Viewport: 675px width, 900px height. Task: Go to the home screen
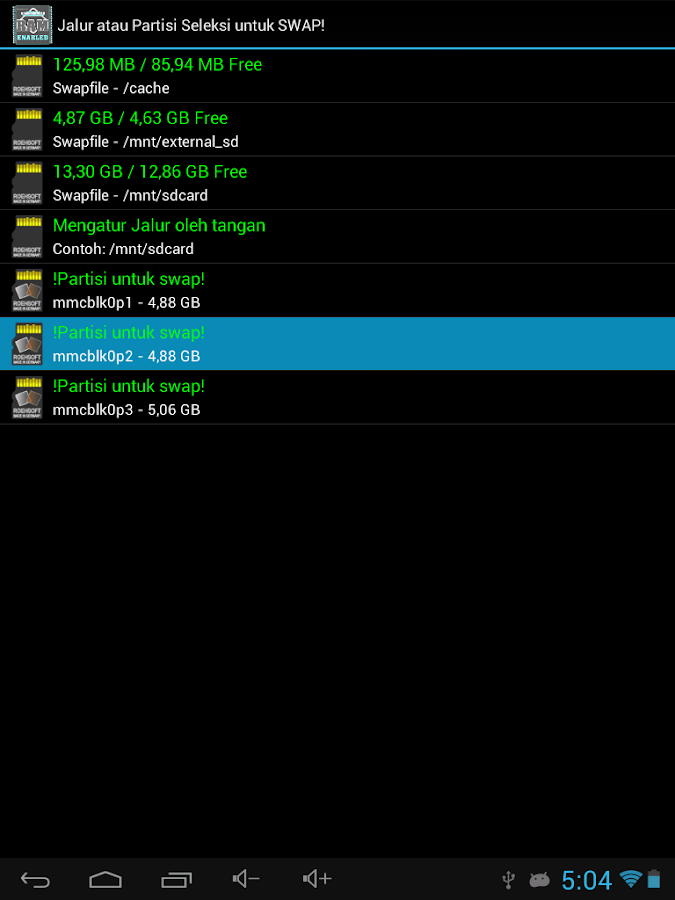click(105, 879)
